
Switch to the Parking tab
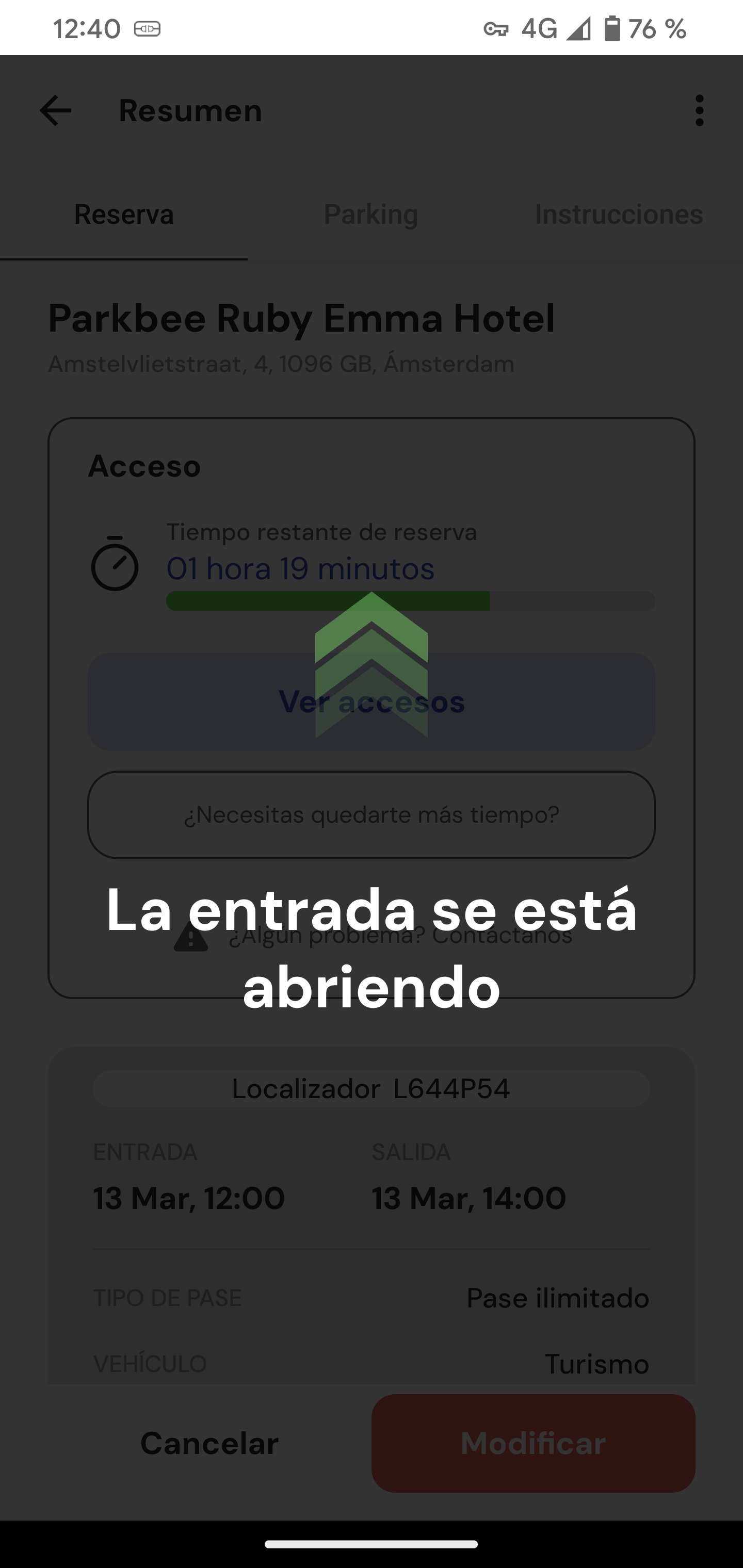point(370,214)
